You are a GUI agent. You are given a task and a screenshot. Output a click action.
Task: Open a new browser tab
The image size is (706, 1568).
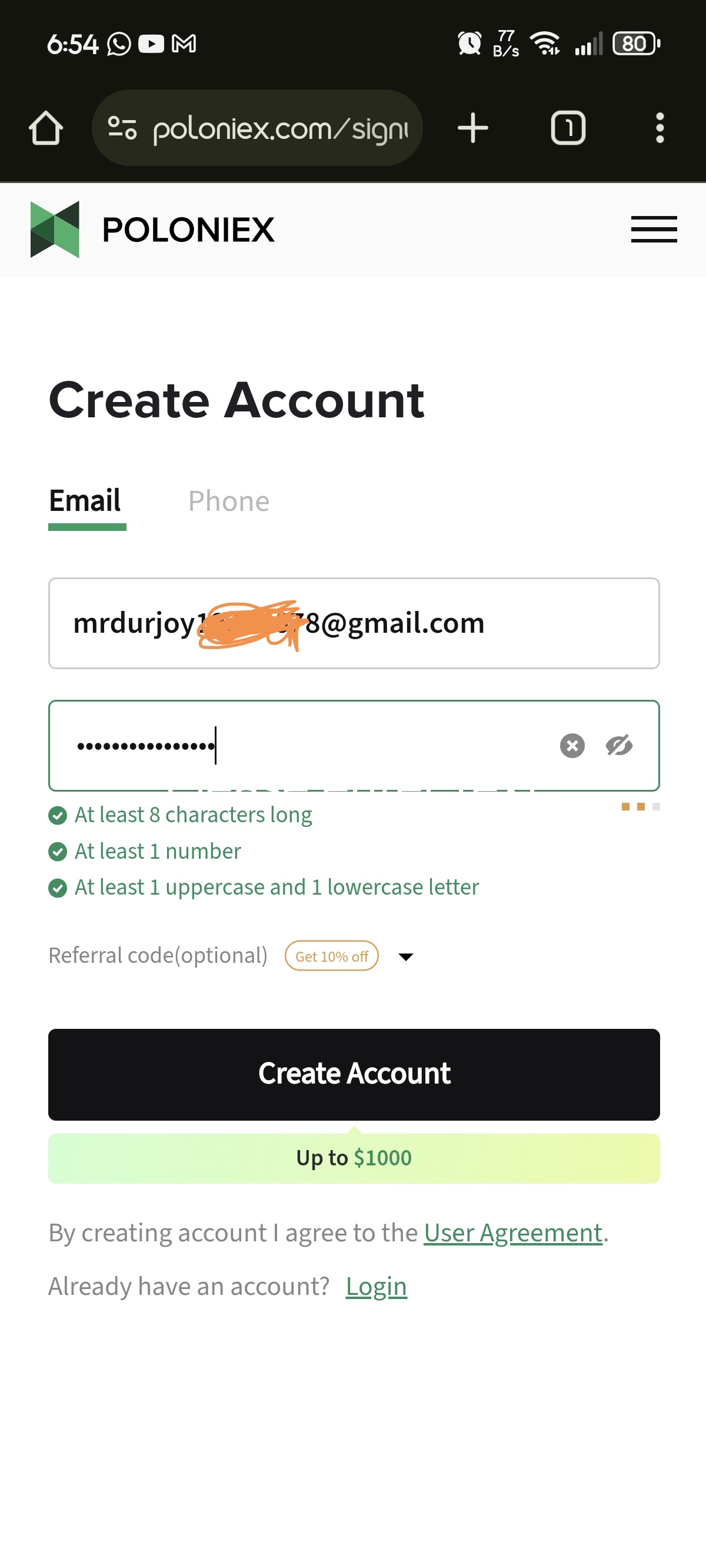click(473, 128)
